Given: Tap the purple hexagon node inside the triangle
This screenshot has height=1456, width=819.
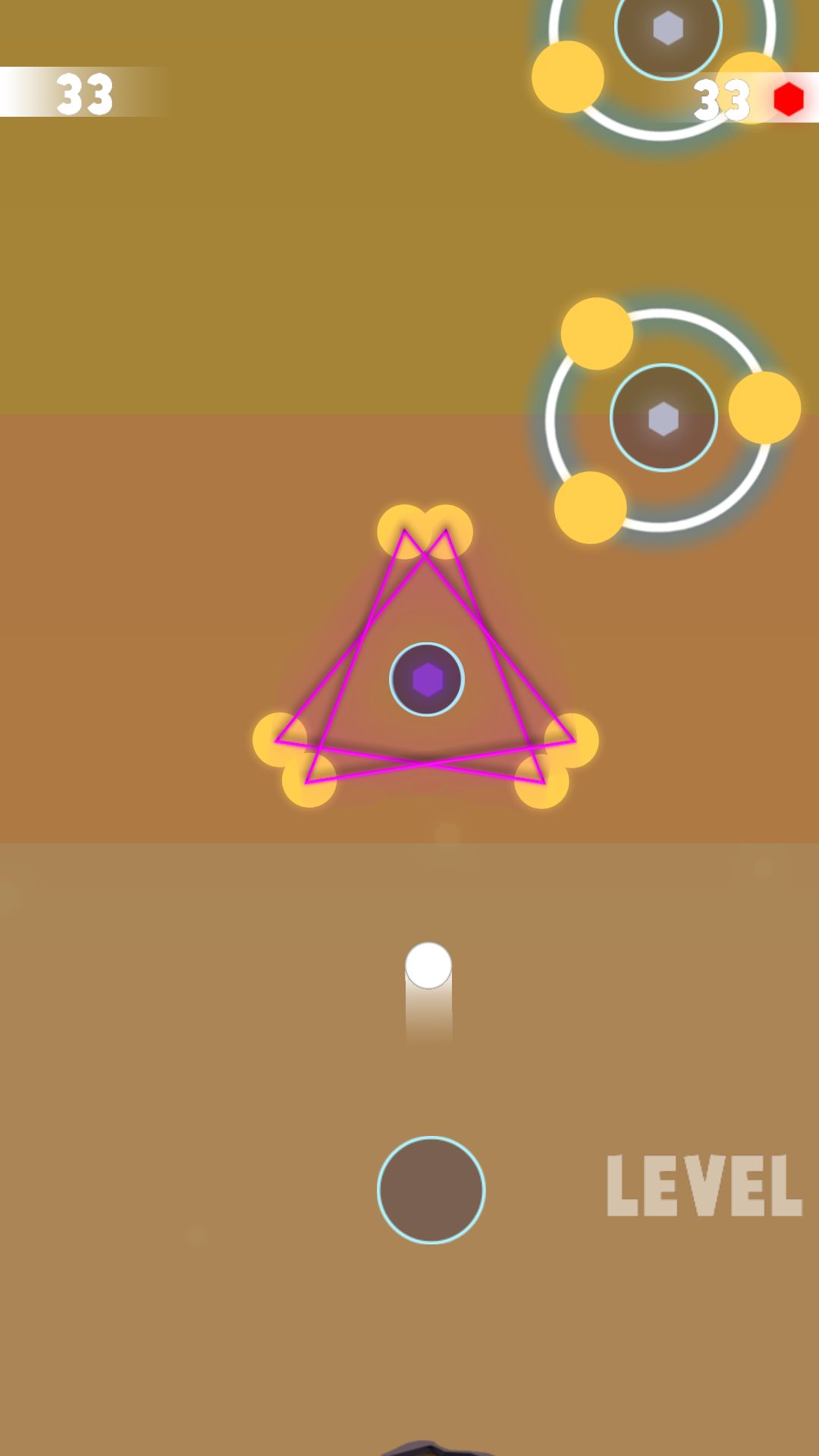Looking at the screenshot, I should (427, 679).
